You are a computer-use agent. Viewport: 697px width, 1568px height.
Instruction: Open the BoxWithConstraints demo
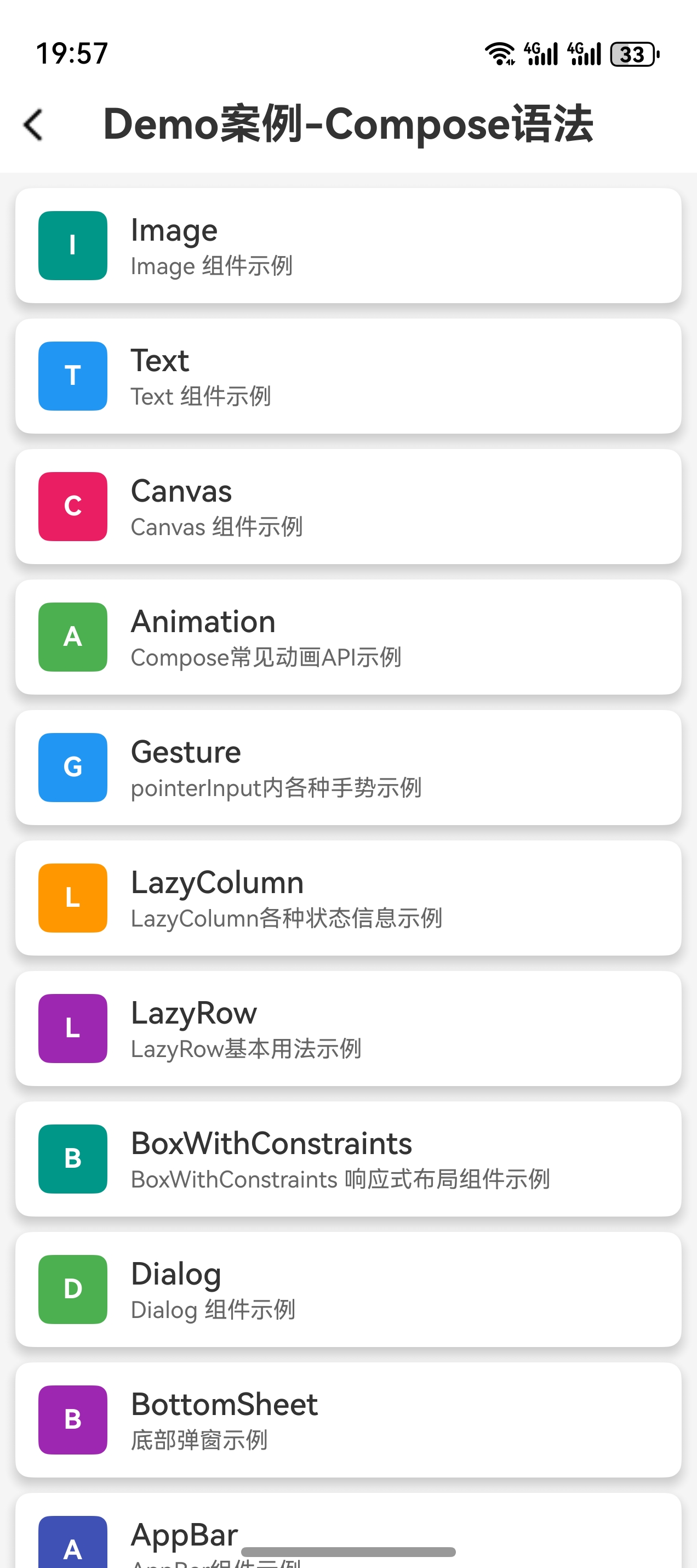(x=348, y=1158)
